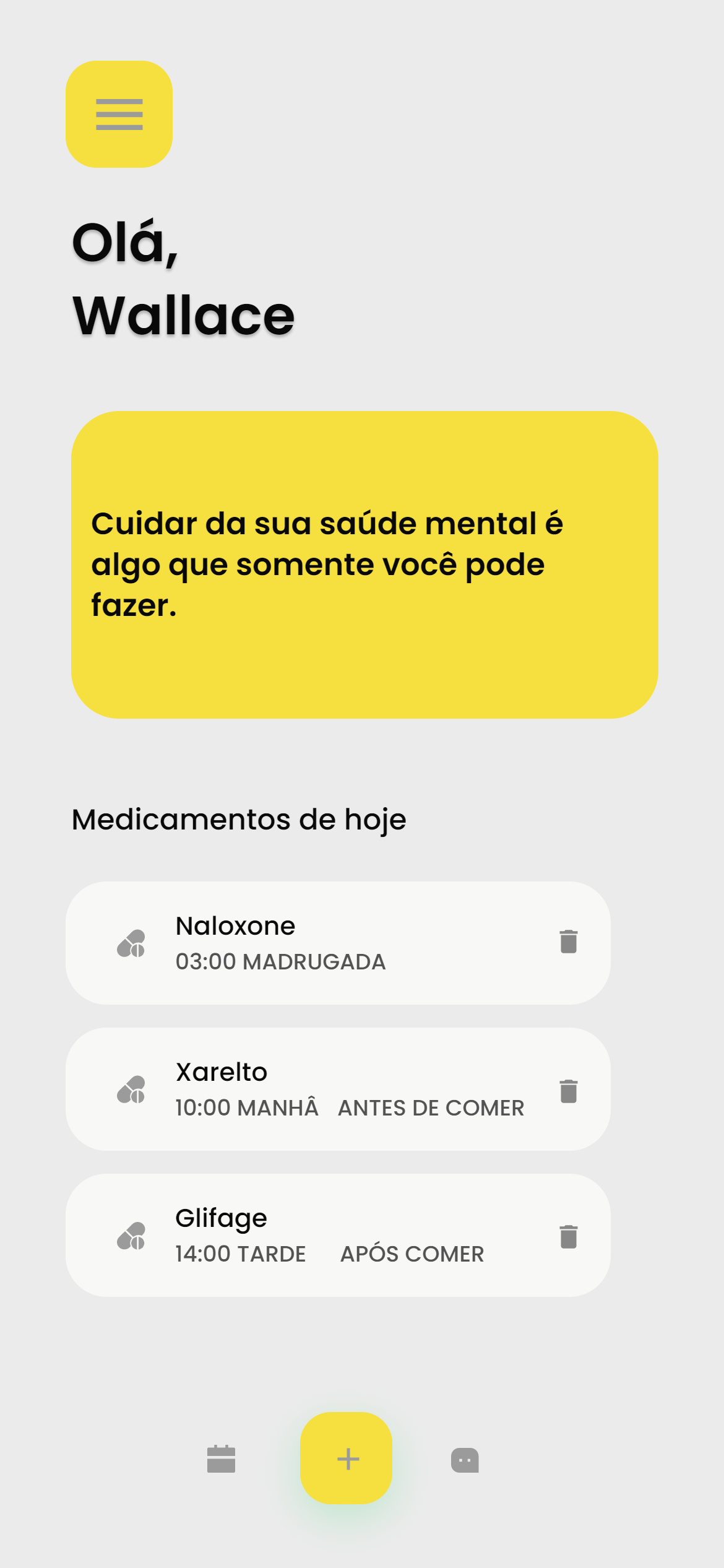The height and width of the screenshot is (1568, 724).
Task: Click the pill icon beside Naloxone
Action: click(x=131, y=944)
